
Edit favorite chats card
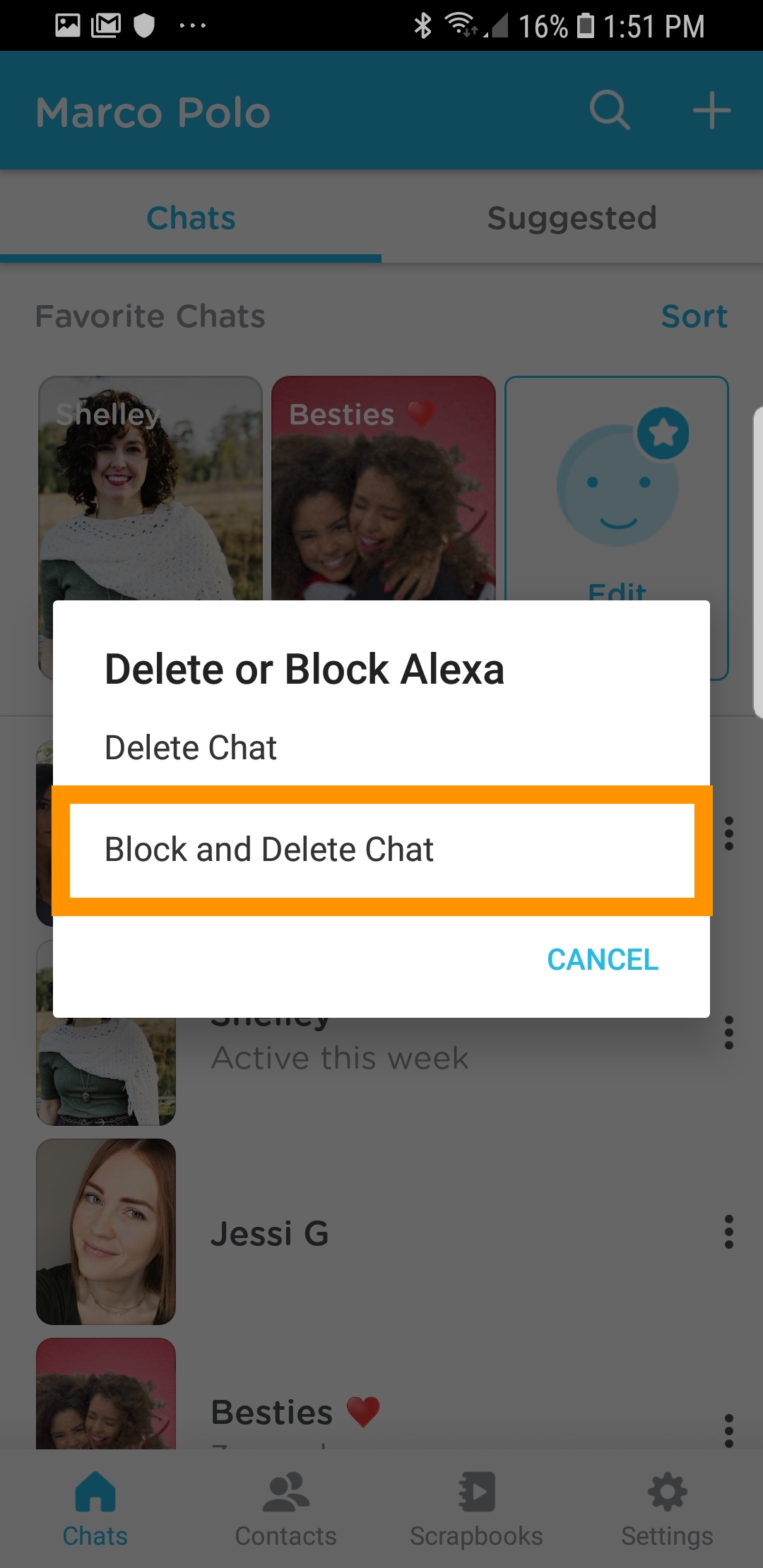pyautogui.click(x=616, y=494)
